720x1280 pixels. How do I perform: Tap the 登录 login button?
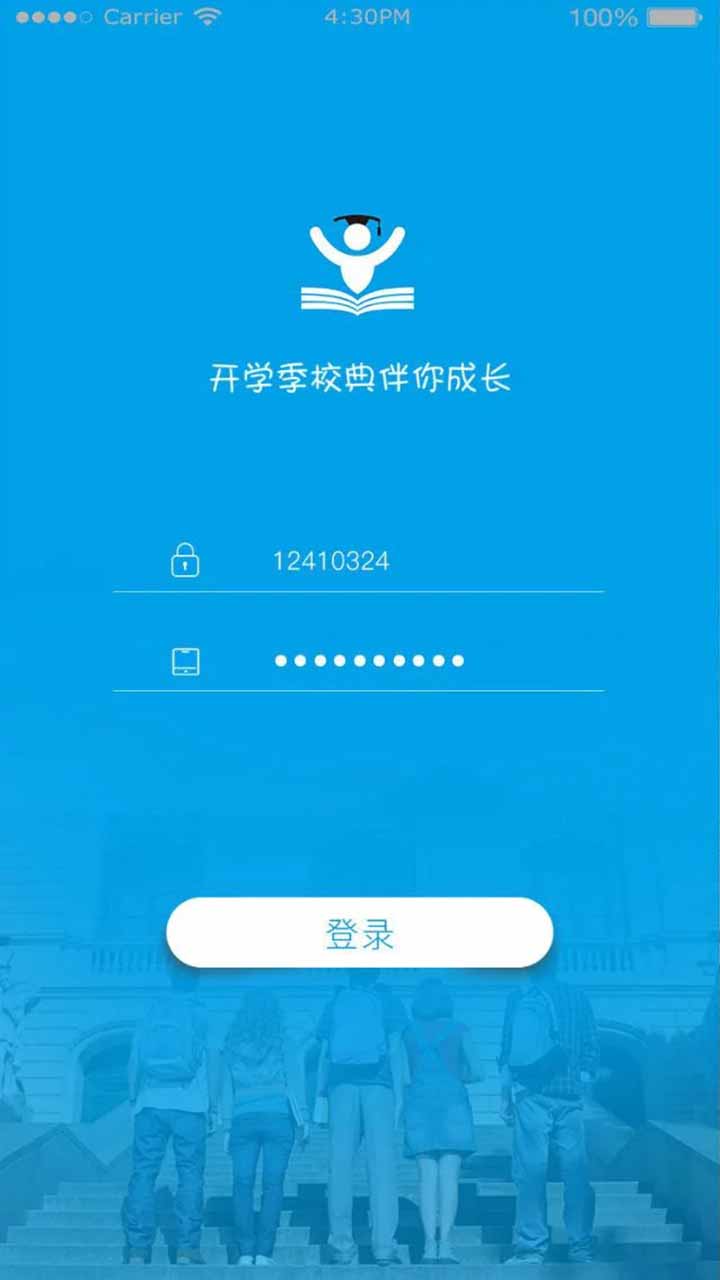359,933
